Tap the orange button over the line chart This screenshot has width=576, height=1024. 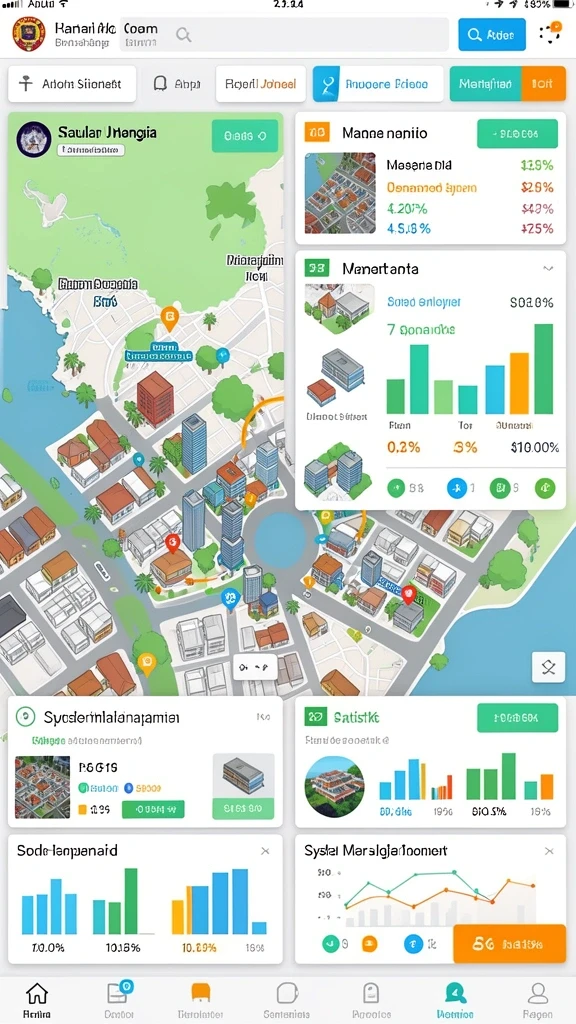point(509,944)
